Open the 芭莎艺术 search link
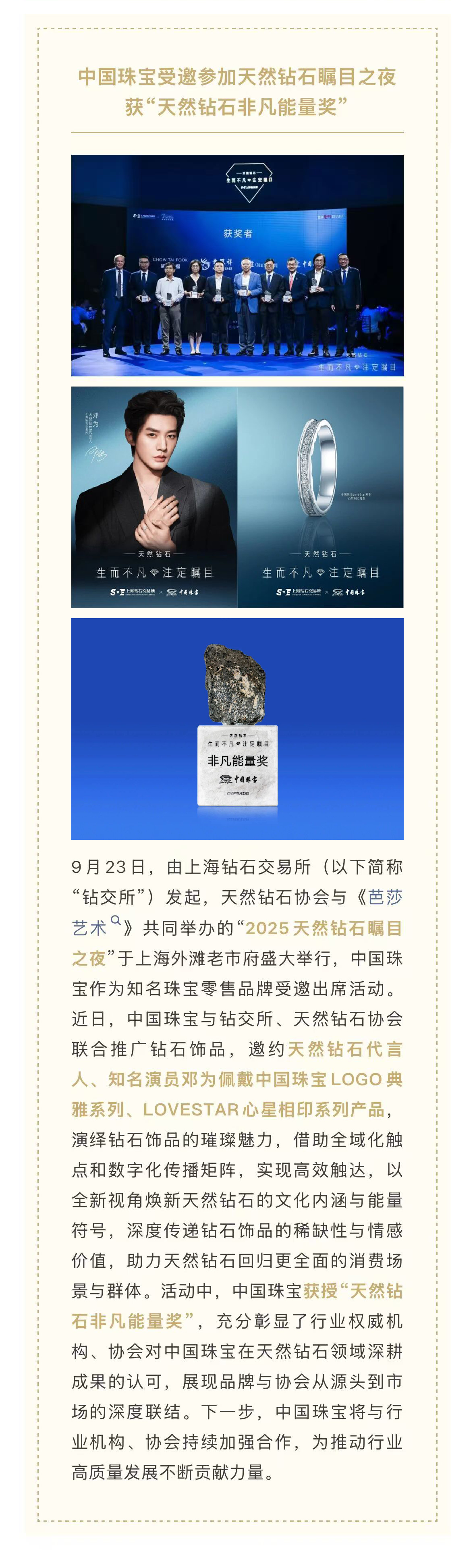 (384, 897)
